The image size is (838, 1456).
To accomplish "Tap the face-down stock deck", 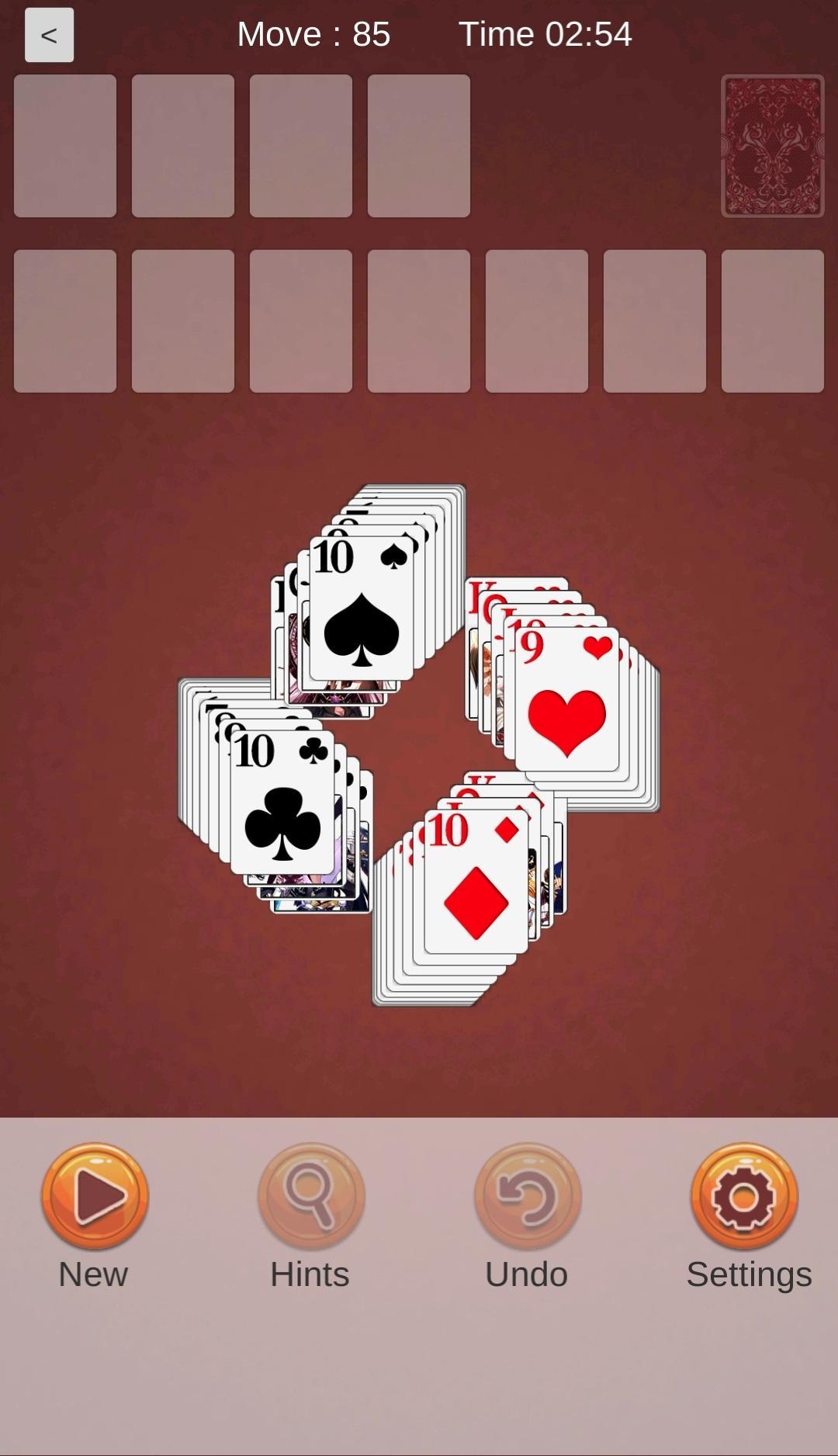I will (772, 146).
